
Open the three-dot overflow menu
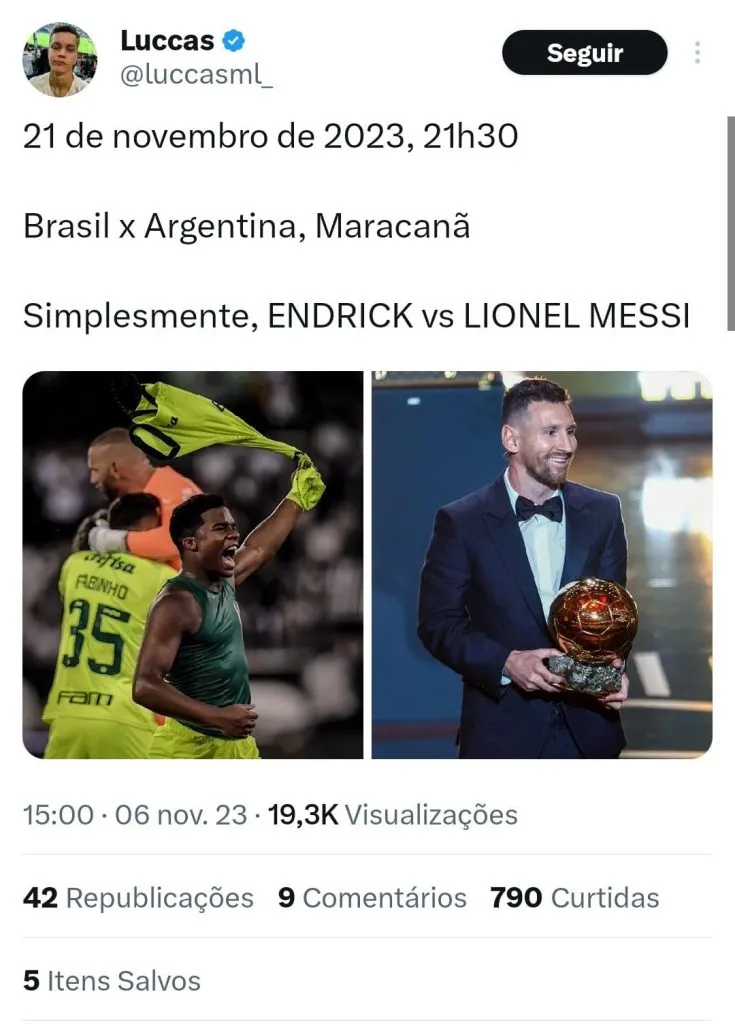(x=697, y=53)
